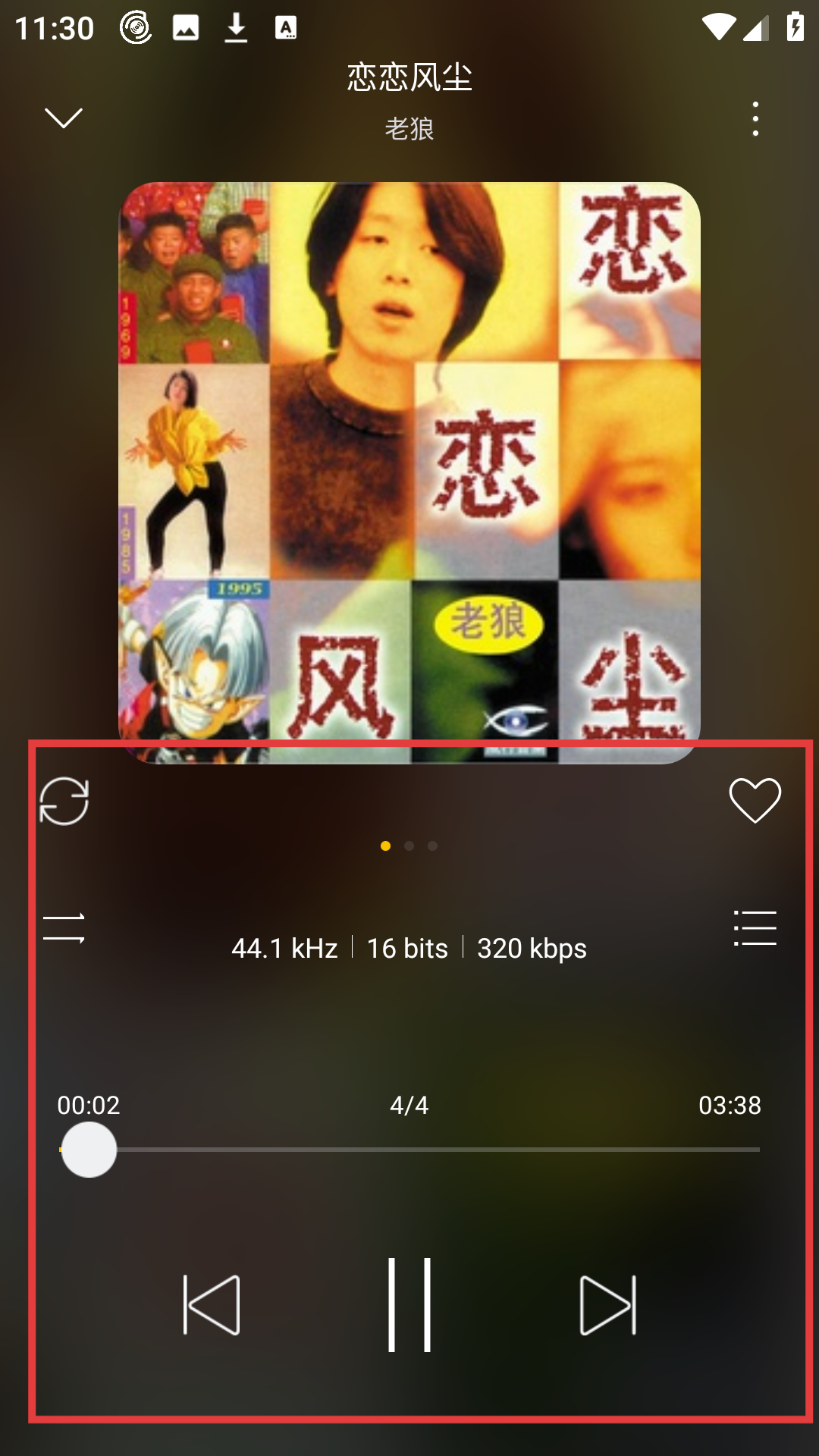The image size is (819, 1456).
Task: Skip to the previous track
Action: 212,1305
